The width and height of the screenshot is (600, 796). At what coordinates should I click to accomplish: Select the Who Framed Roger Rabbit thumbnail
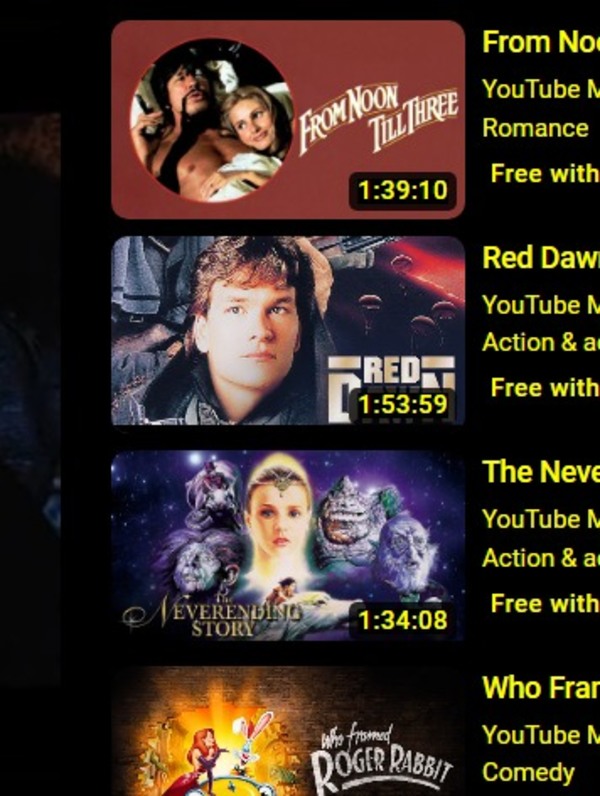[288, 735]
